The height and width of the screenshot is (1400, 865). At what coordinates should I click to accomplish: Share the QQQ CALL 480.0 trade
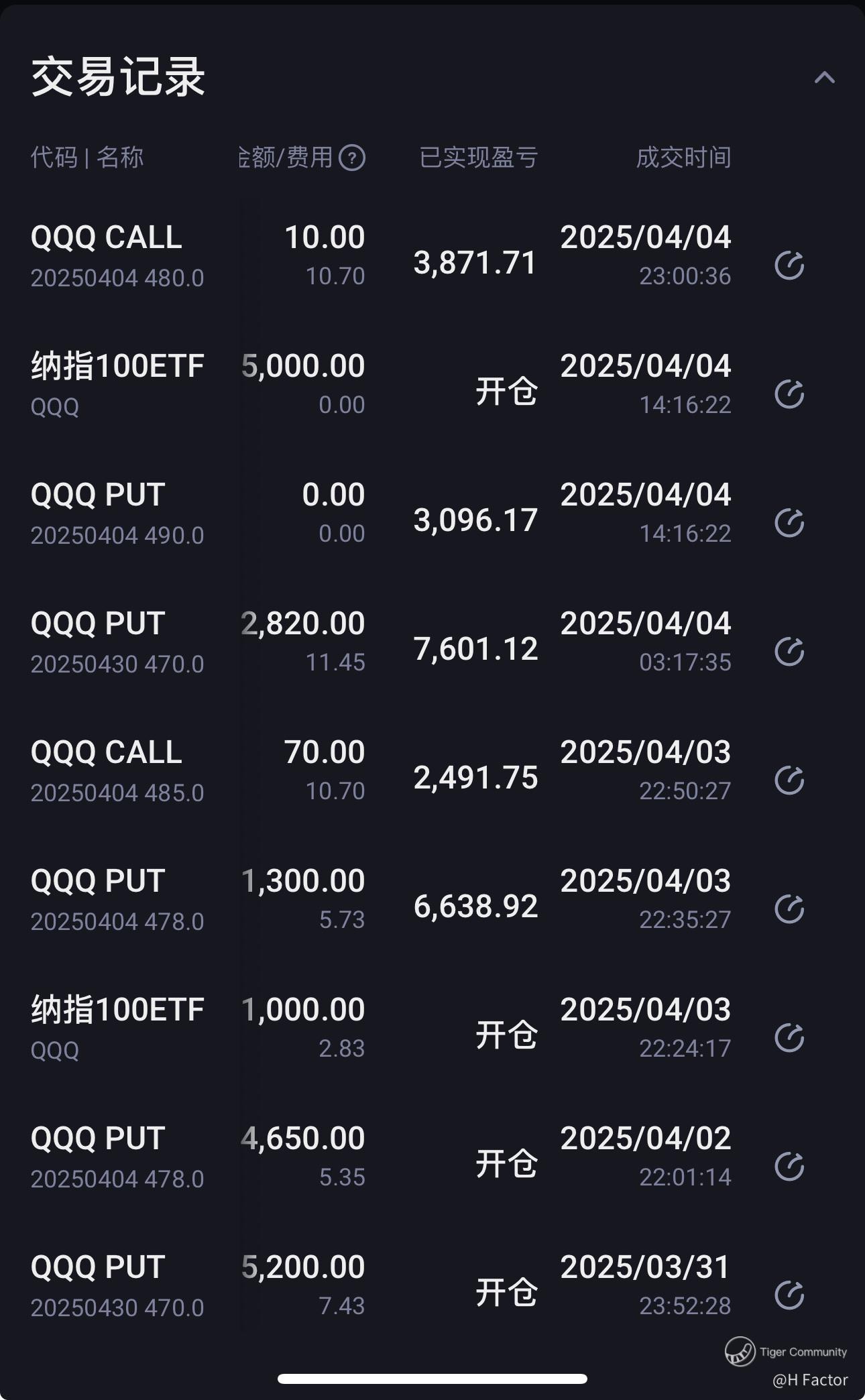click(789, 266)
